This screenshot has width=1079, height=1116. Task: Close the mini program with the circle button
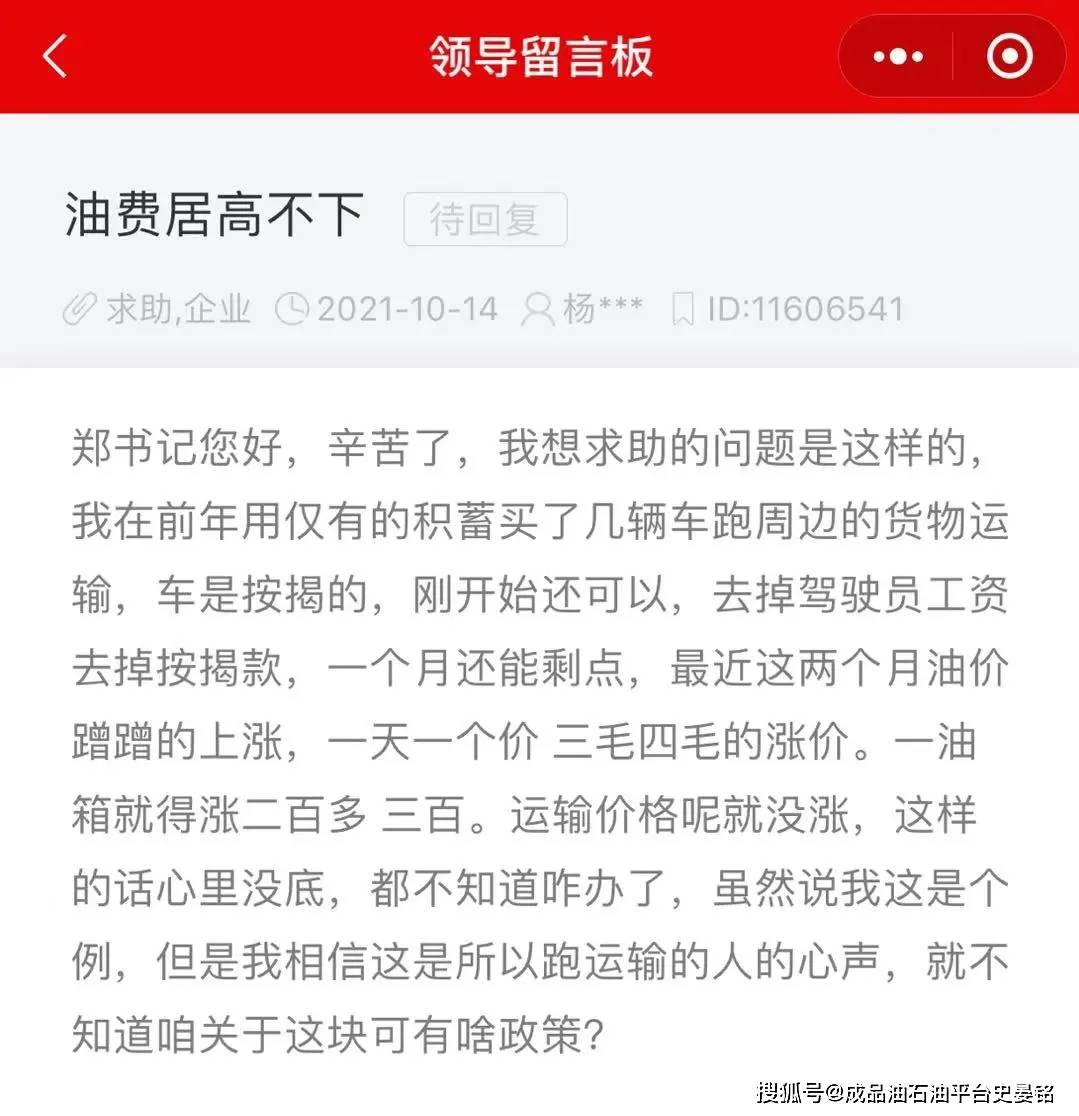point(1009,56)
